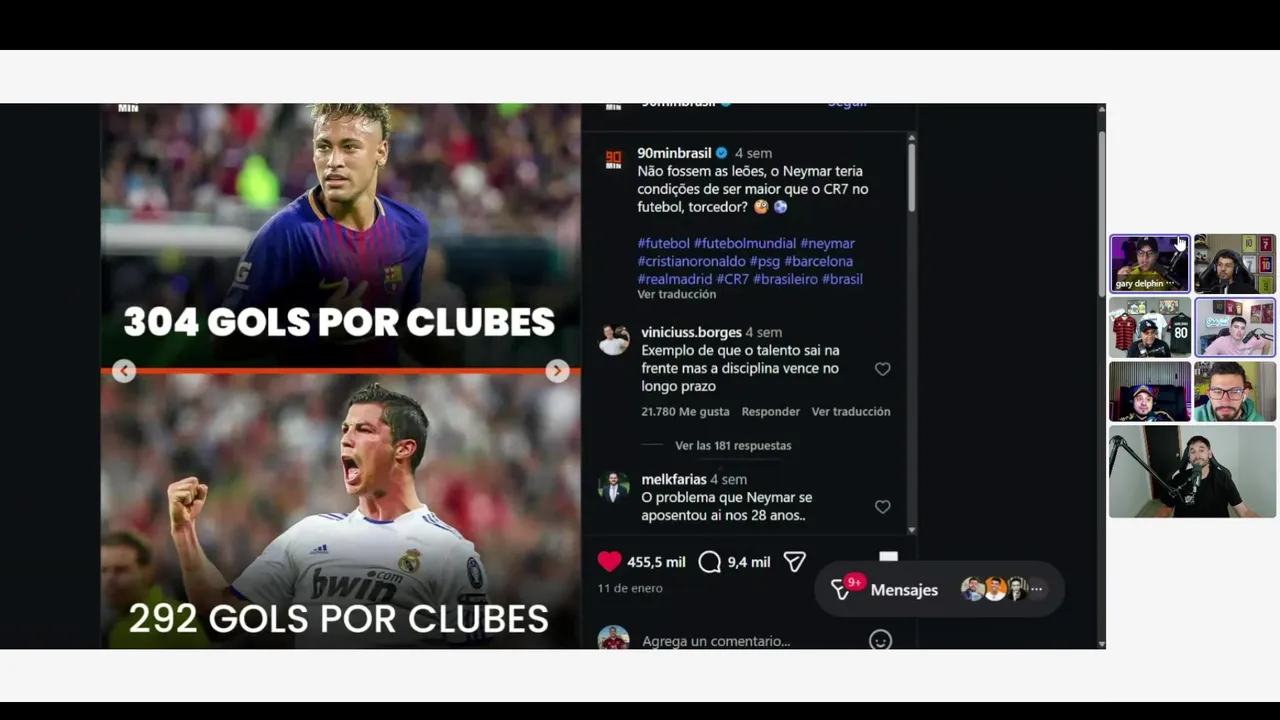This screenshot has height=720, width=1280.
Task: Like viniciuss.borges's comment
Action: click(882, 369)
